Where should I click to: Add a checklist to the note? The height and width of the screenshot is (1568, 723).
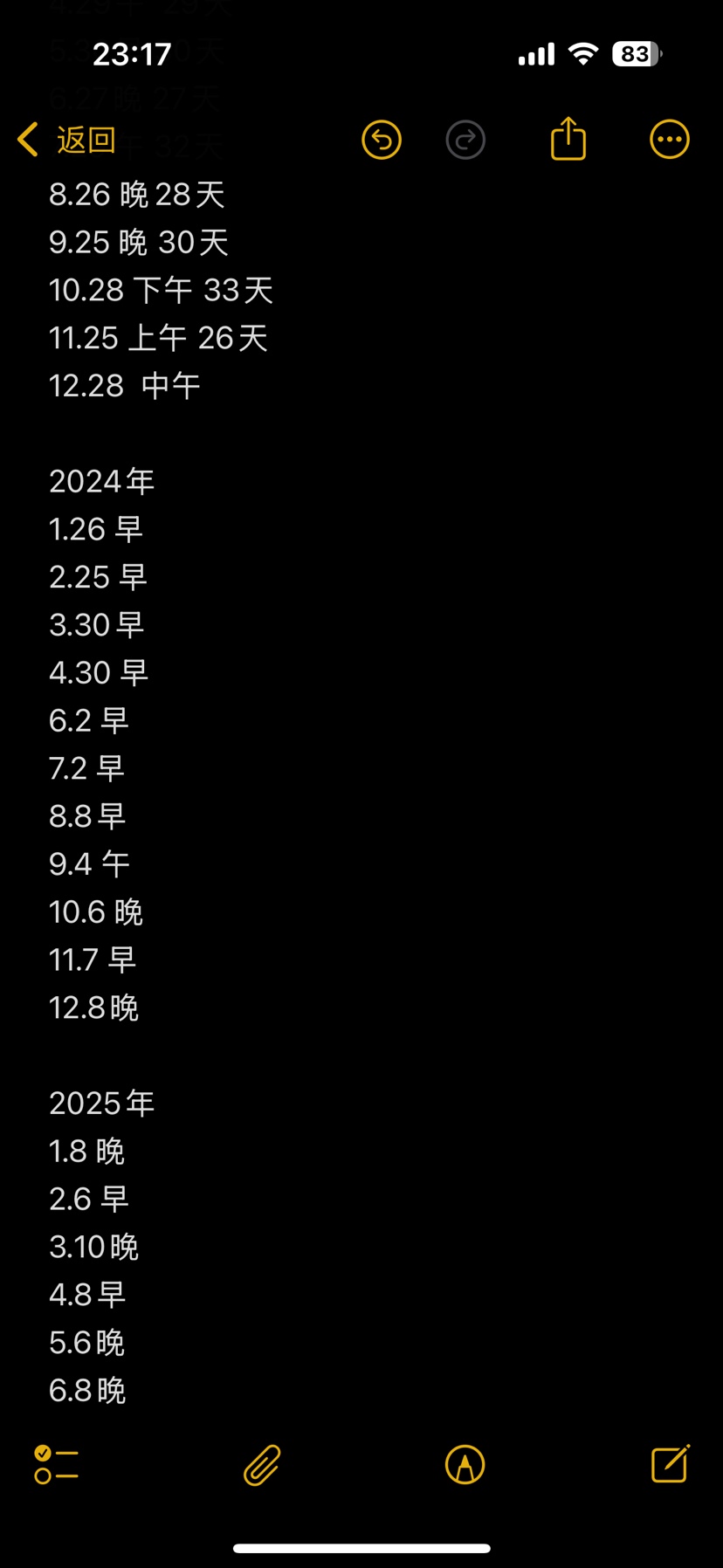[57, 1464]
